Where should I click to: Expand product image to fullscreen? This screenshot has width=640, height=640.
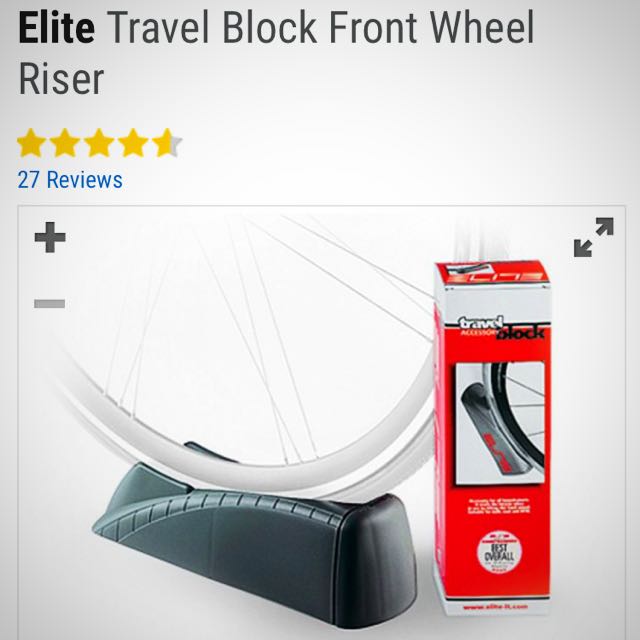pyautogui.click(x=592, y=237)
